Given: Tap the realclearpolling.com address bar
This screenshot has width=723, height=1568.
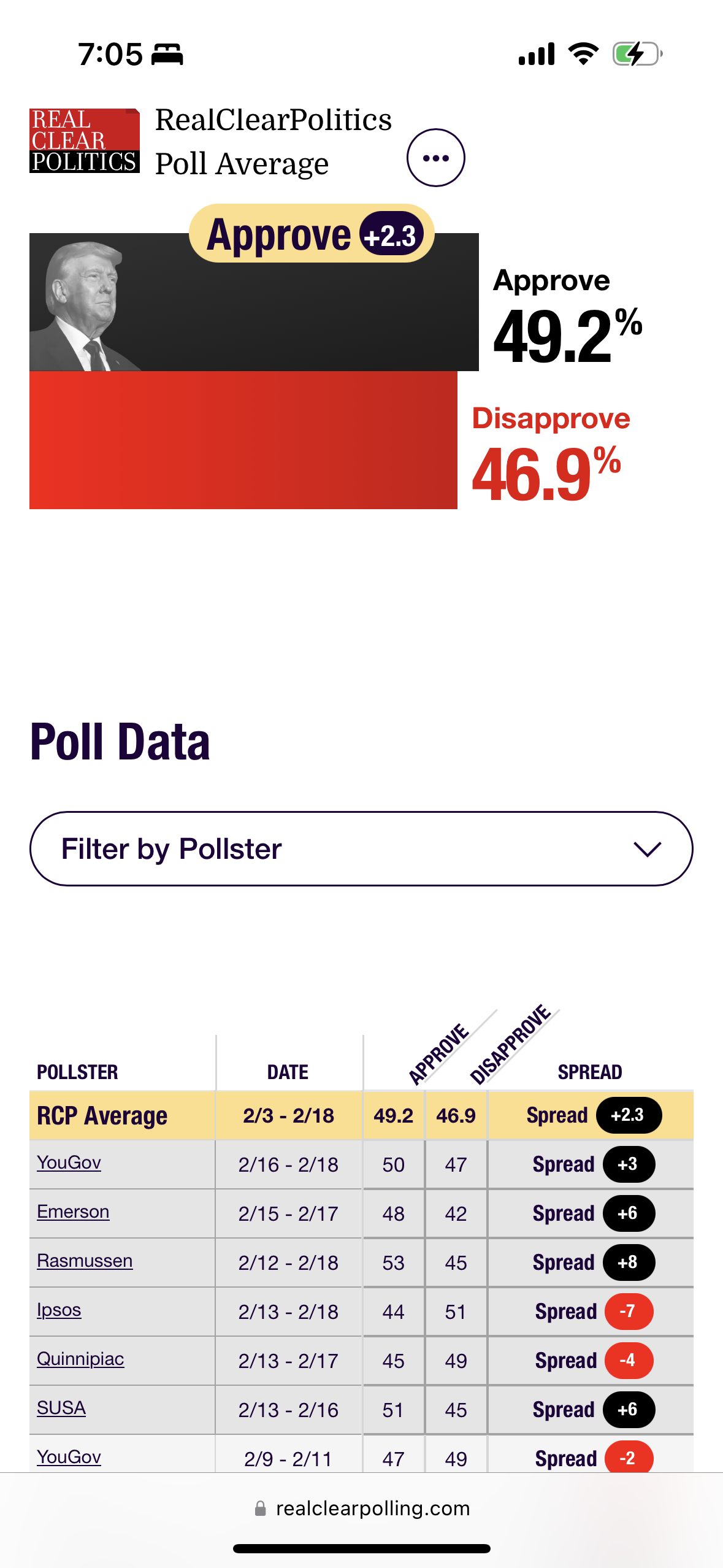Looking at the screenshot, I should [362, 1508].
